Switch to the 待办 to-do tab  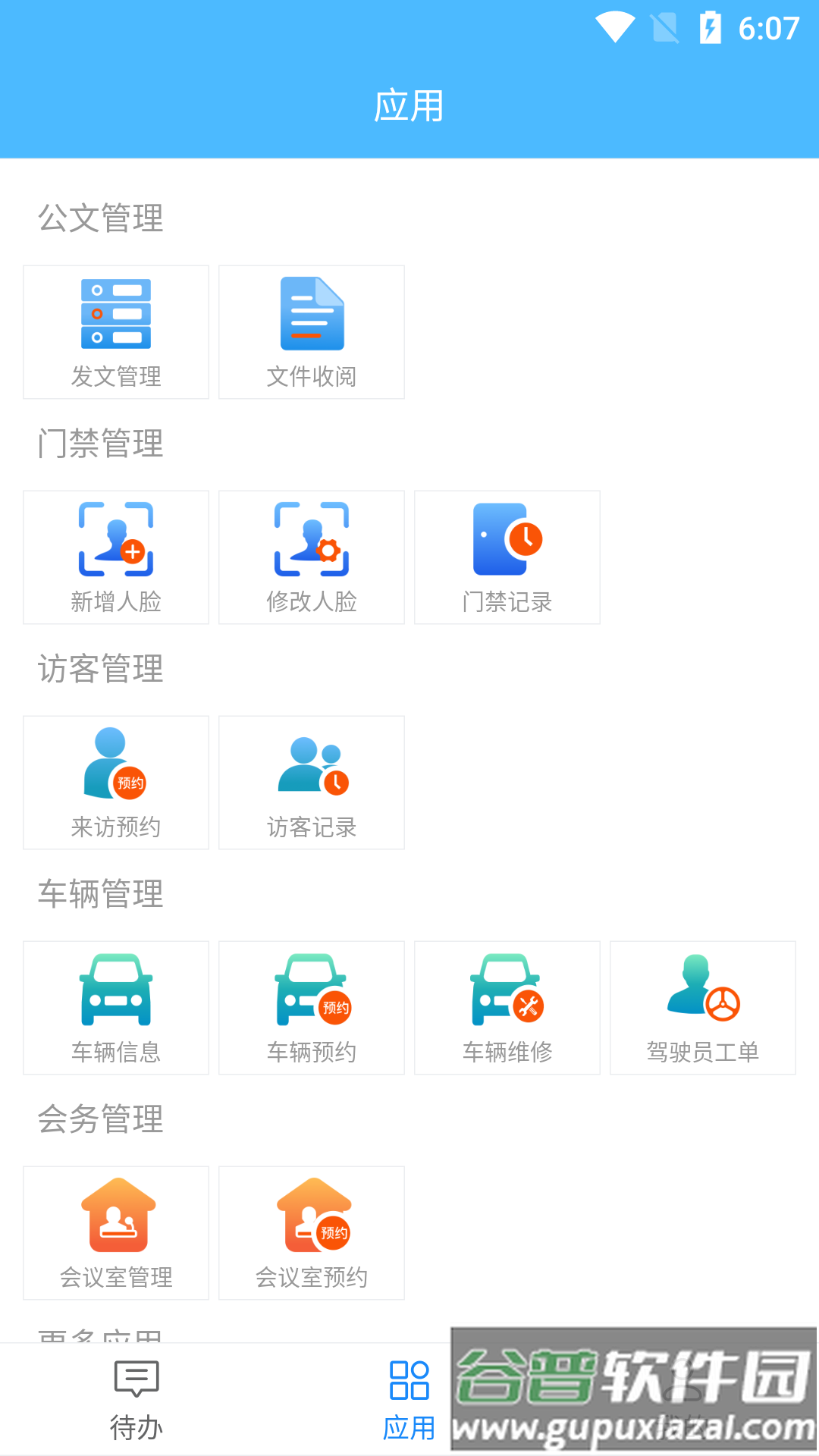click(136, 1407)
